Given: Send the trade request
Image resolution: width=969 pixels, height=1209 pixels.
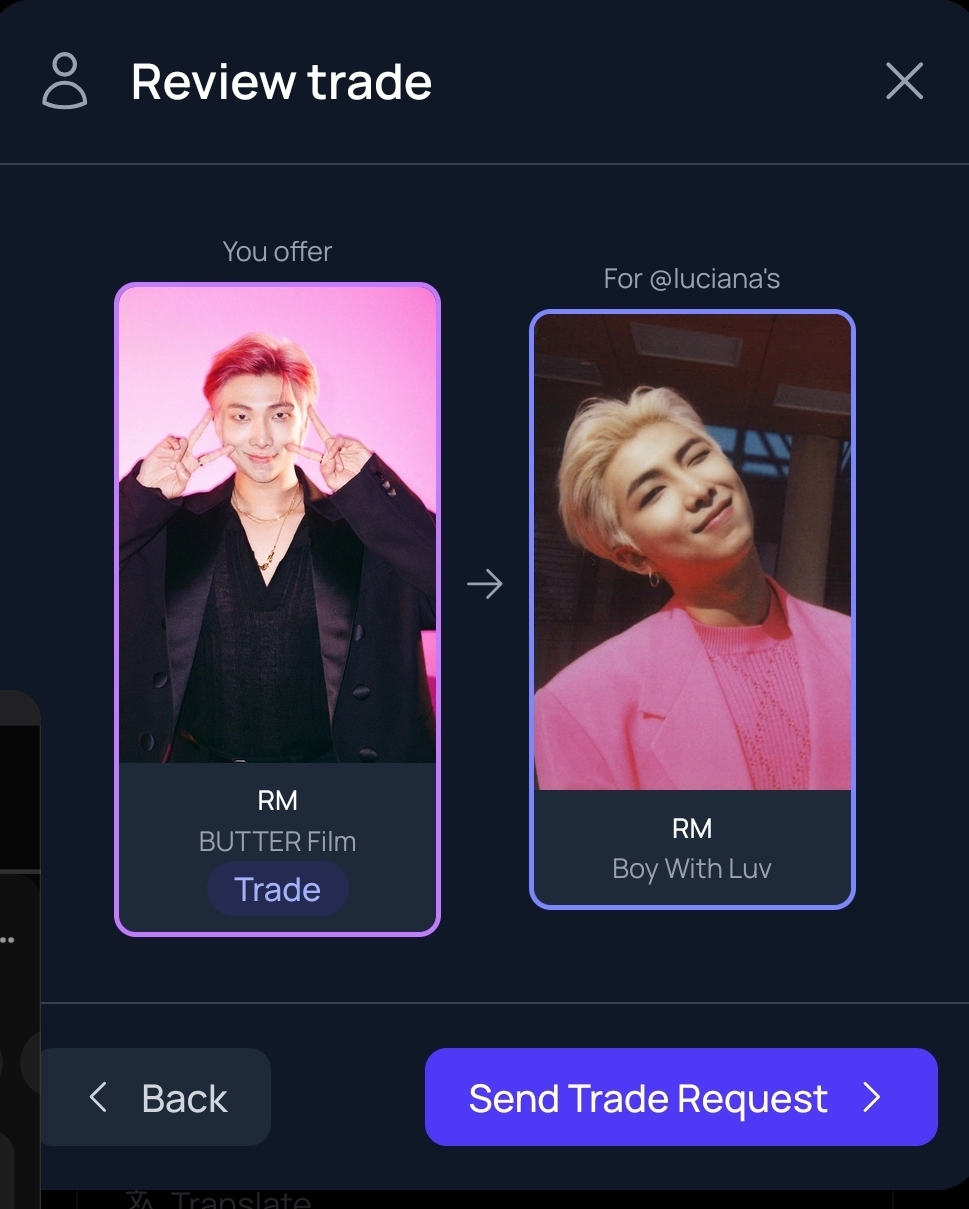Looking at the screenshot, I should click(680, 1097).
